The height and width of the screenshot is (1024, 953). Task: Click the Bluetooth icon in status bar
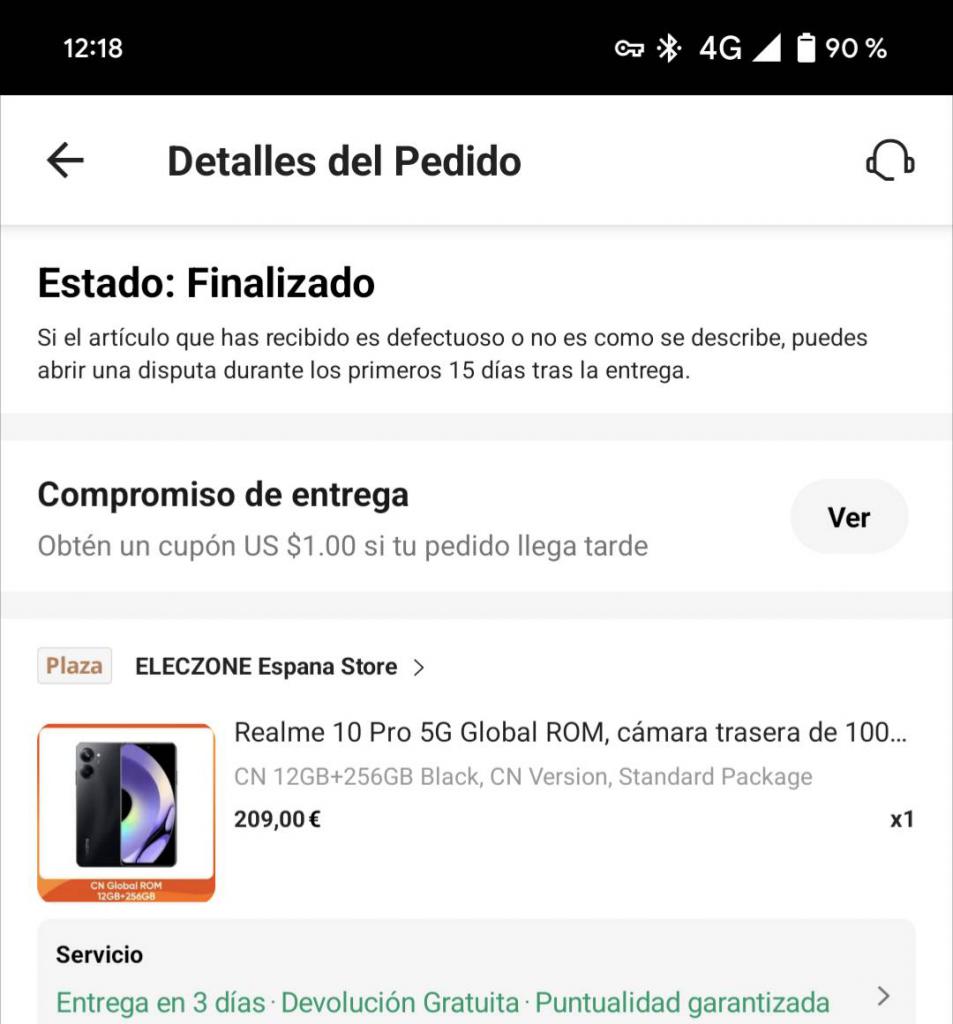point(671,46)
